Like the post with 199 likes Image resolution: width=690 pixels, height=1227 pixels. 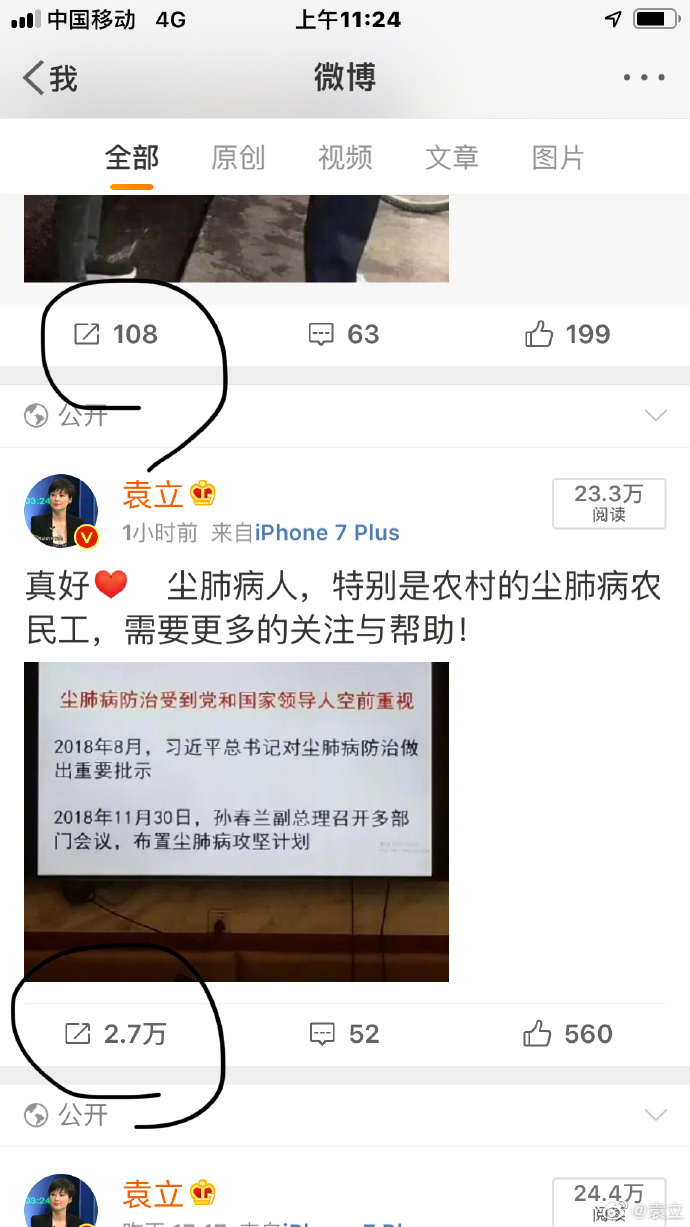coord(567,334)
